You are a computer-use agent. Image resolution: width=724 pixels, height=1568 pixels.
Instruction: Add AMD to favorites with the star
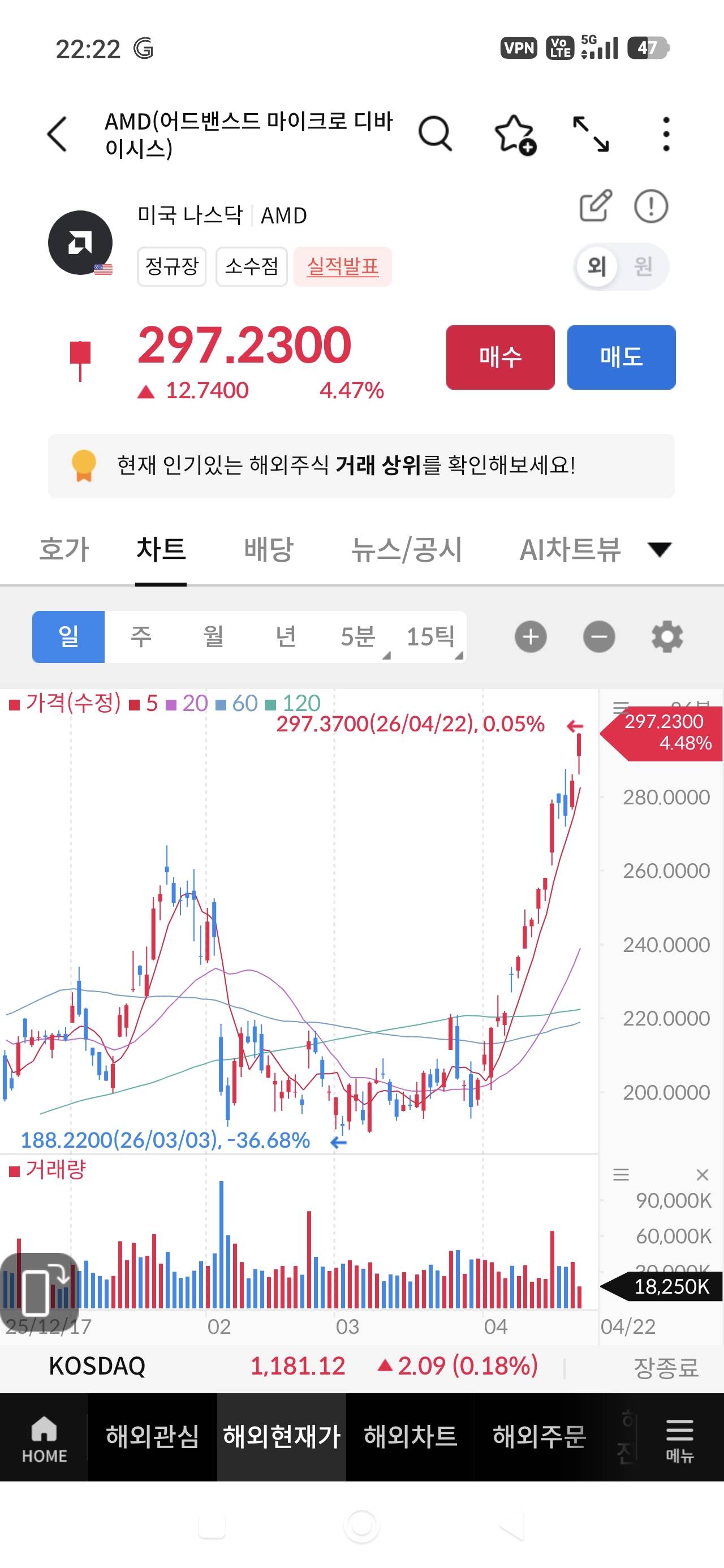click(x=515, y=135)
